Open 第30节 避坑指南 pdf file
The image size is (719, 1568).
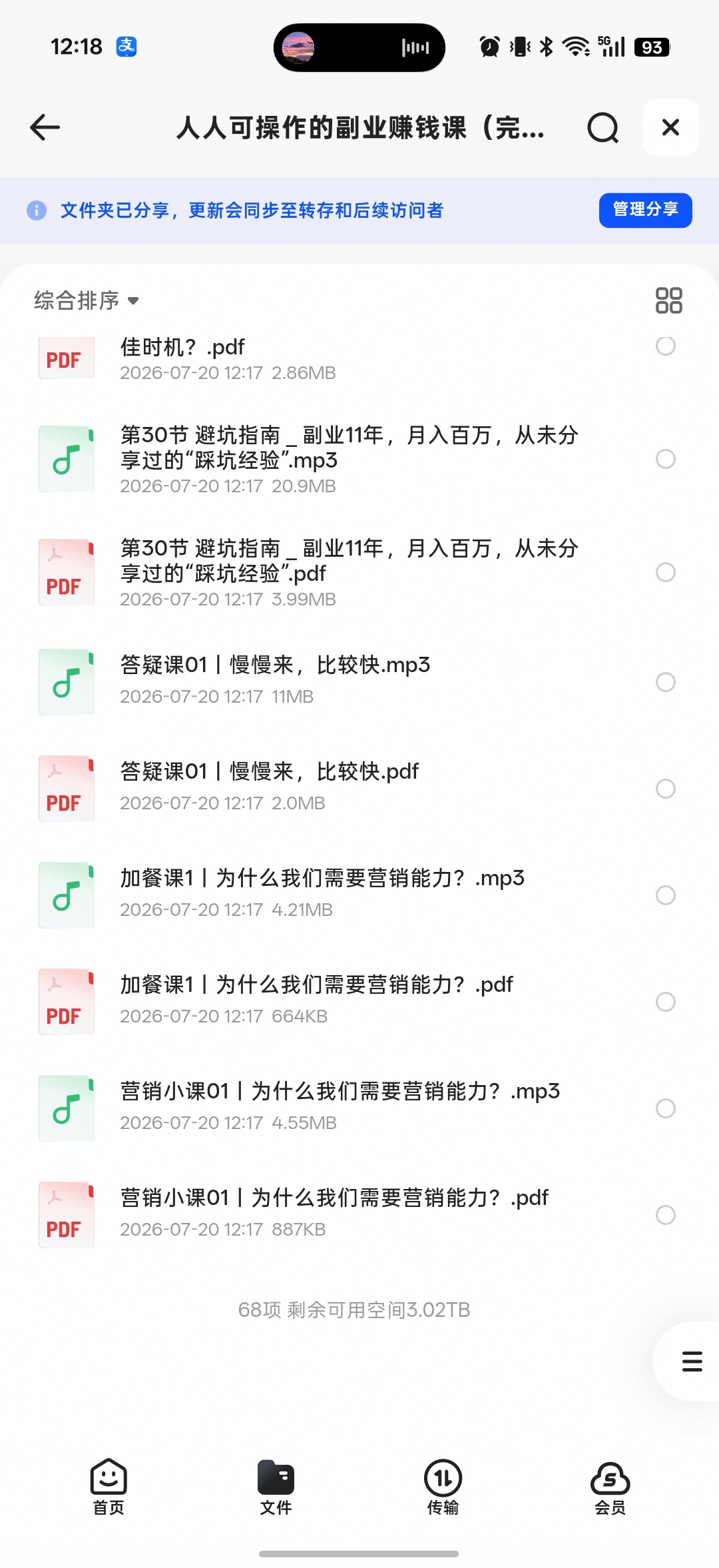click(350, 573)
